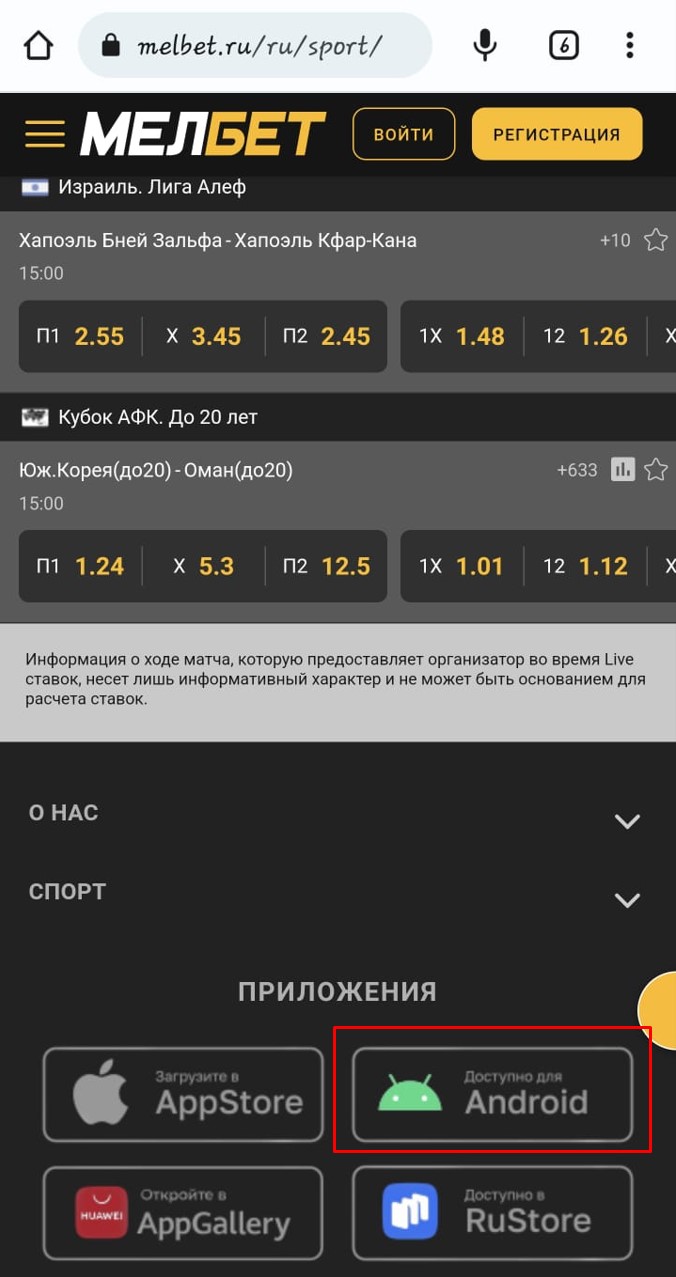Select draw X 3.45 in Israel match
This screenshot has width=676, height=1277.
(203, 337)
